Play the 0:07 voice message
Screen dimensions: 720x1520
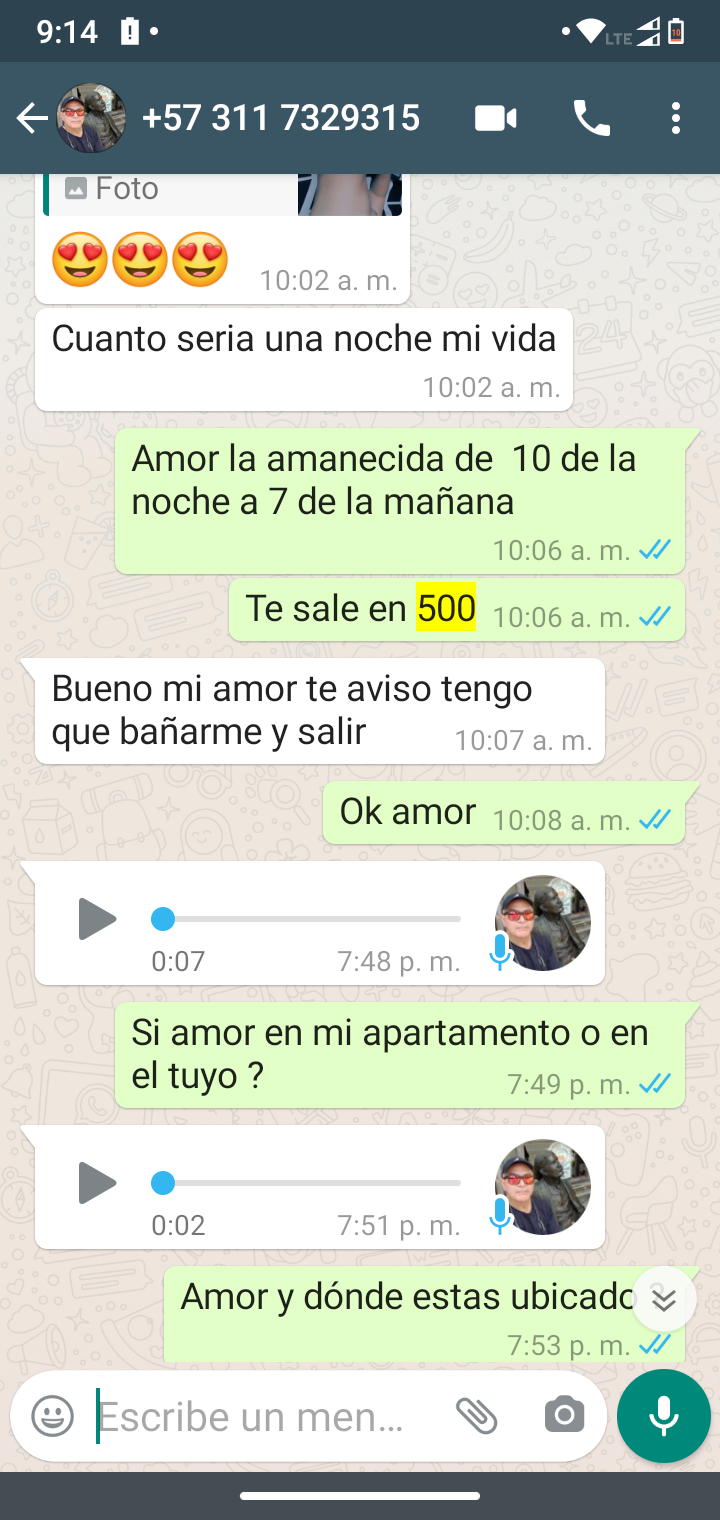(x=97, y=919)
